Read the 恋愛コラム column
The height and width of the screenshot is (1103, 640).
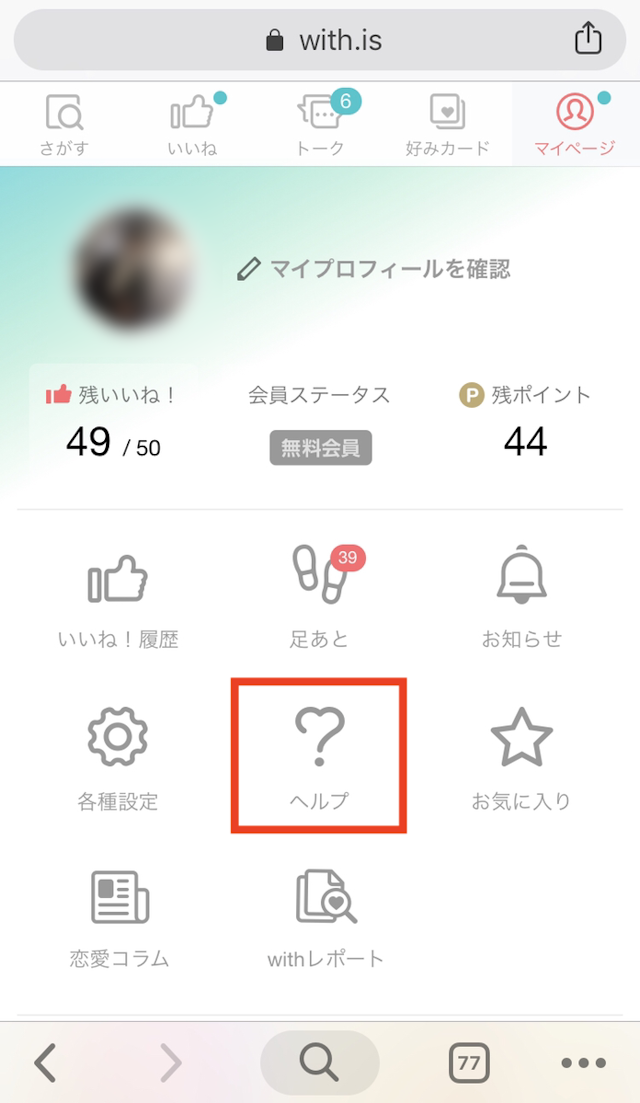point(118,916)
